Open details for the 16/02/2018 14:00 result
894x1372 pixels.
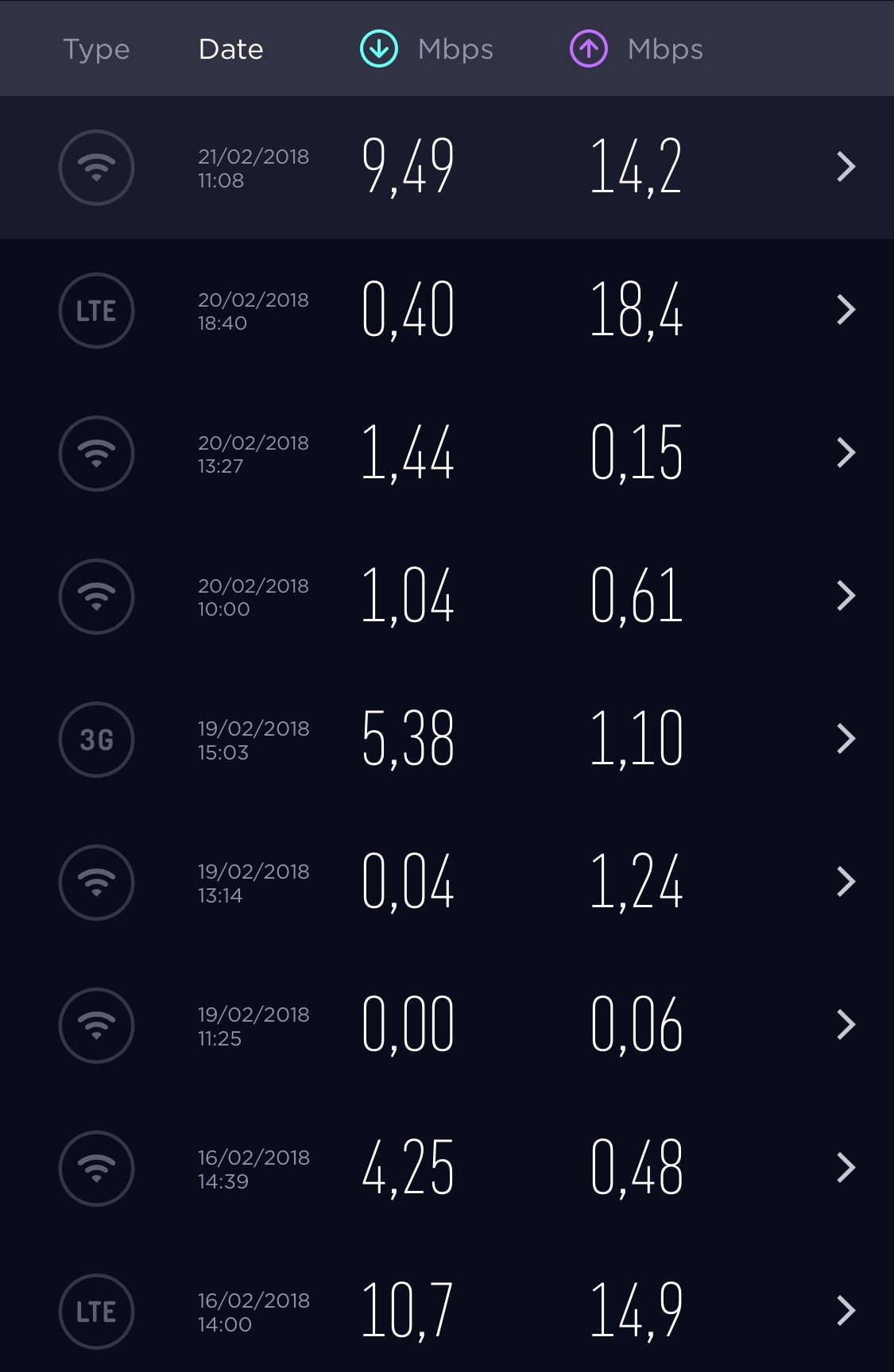pyautogui.click(x=846, y=1312)
